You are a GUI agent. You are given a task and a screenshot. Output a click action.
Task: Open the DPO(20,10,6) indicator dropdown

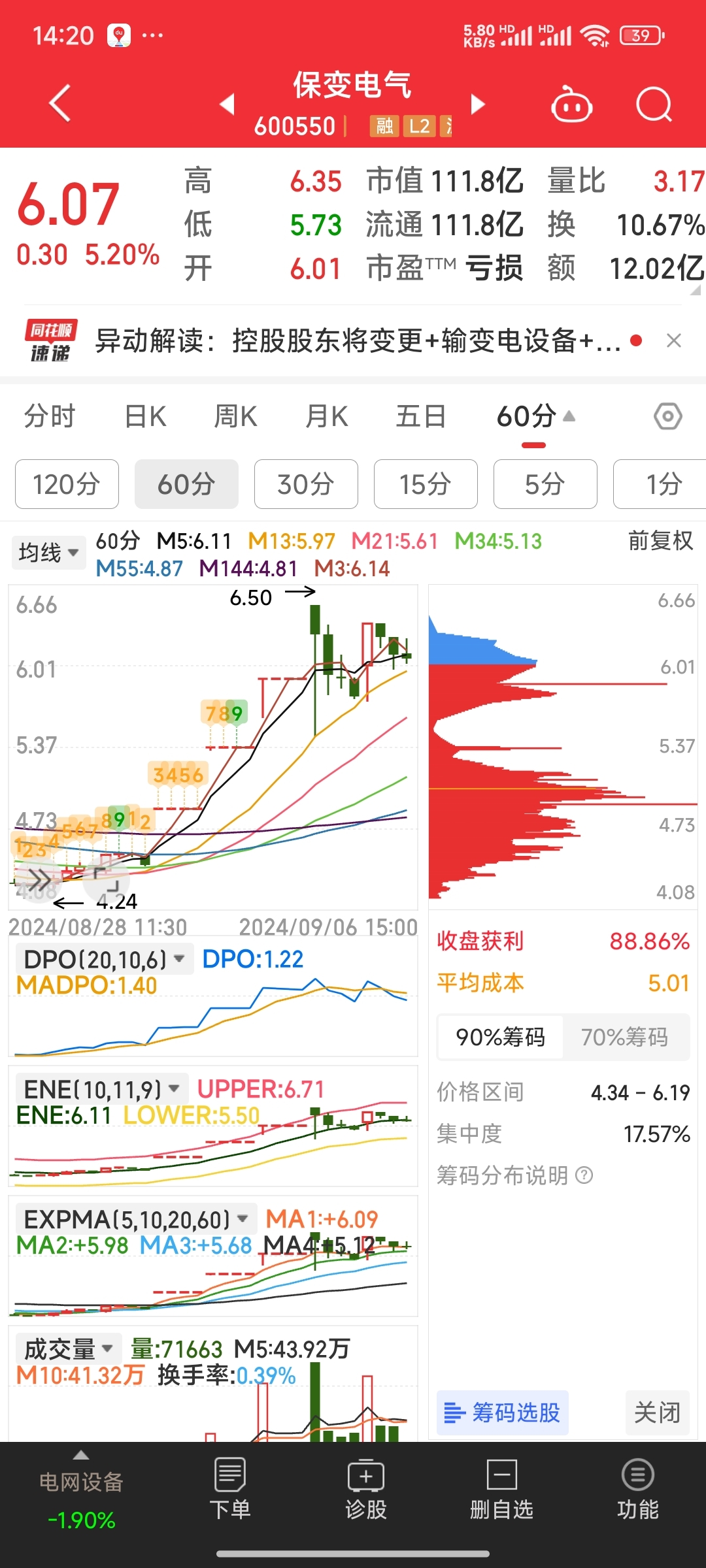(102, 958)
